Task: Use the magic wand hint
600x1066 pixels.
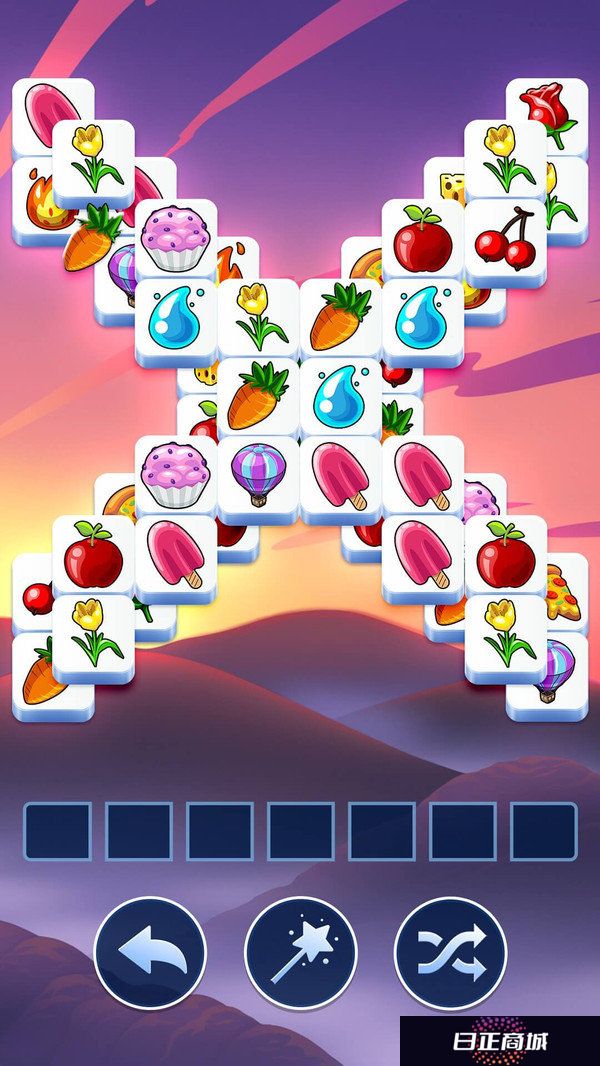Action: (300, 953)
